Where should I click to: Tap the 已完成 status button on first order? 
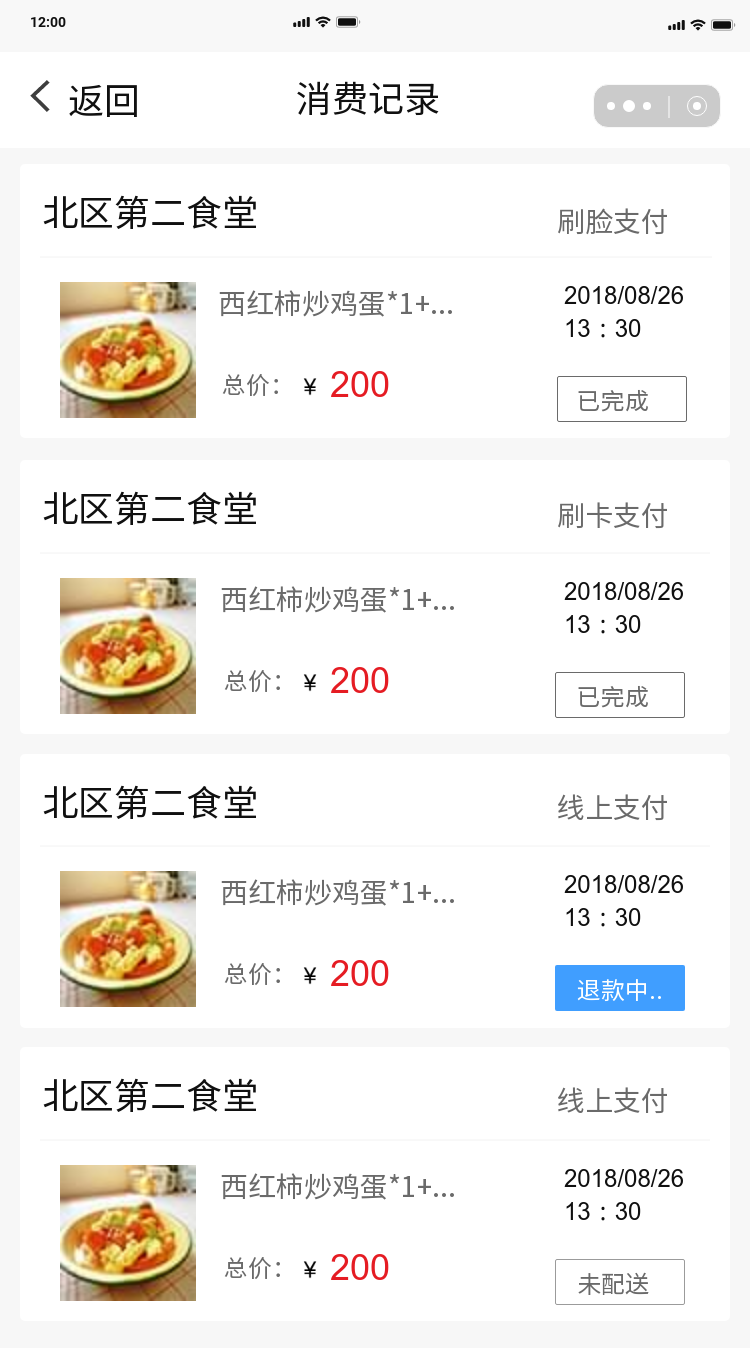[621, 399]
